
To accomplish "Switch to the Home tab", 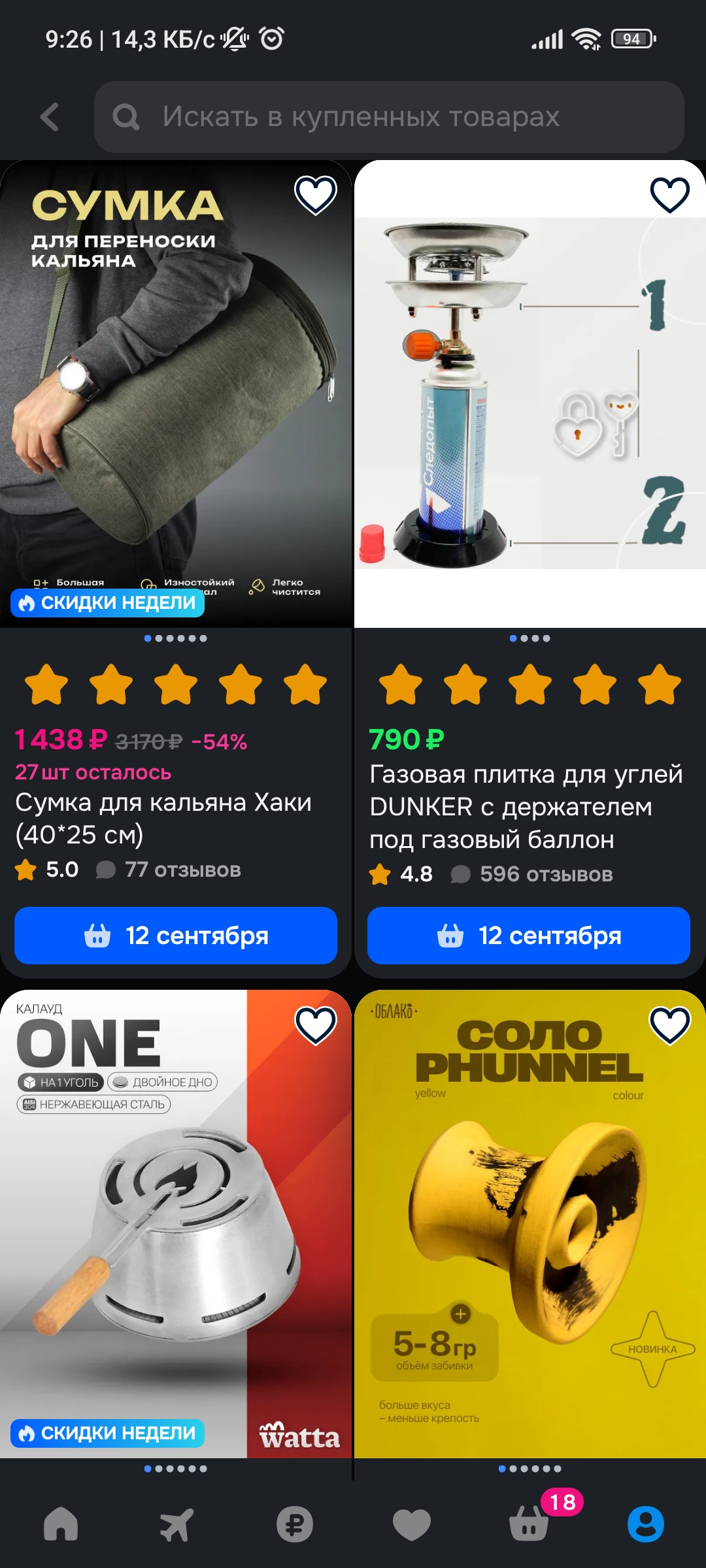I will (61, 1524).
